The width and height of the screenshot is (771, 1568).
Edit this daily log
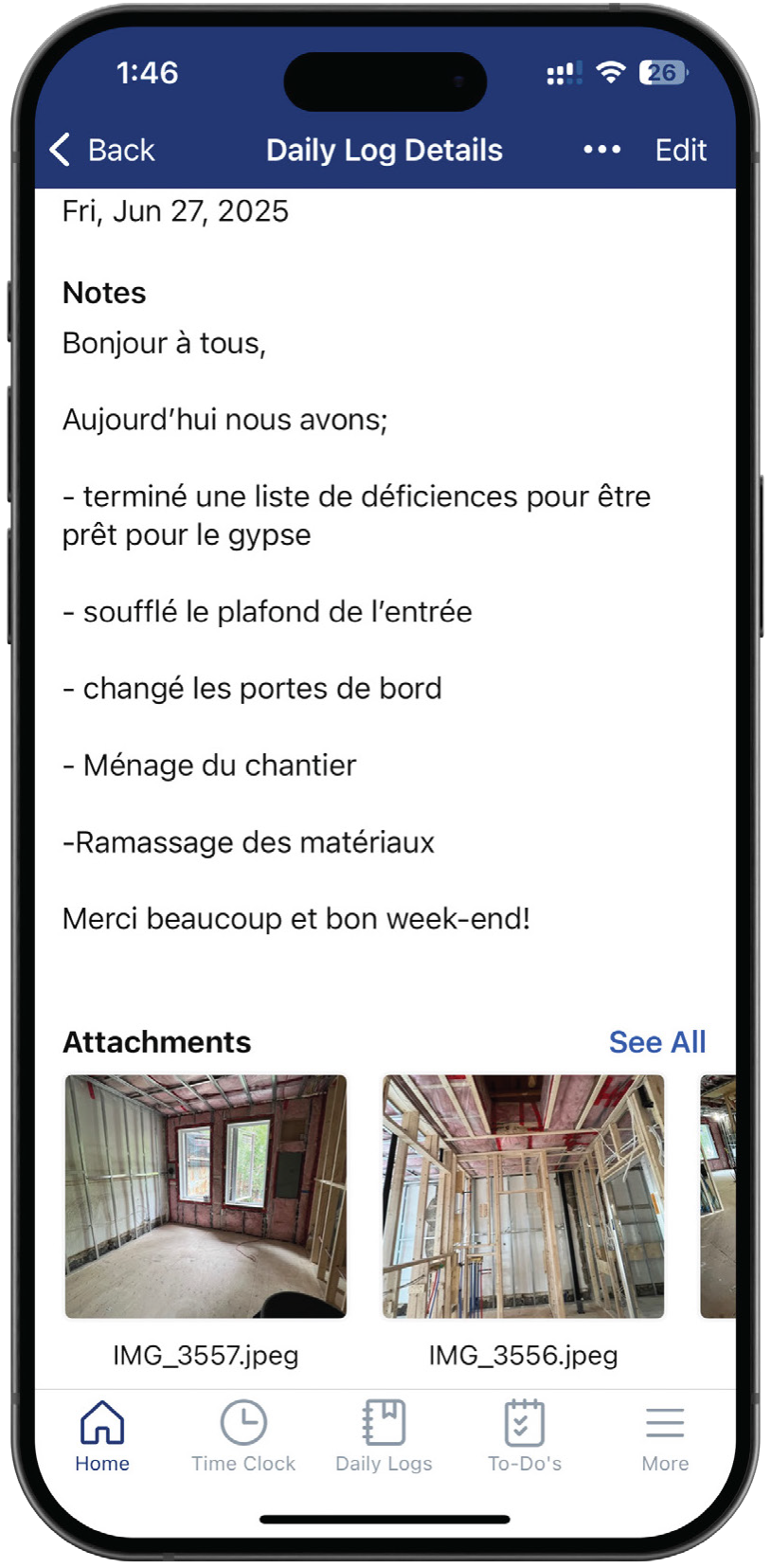(x=680, y=150)
